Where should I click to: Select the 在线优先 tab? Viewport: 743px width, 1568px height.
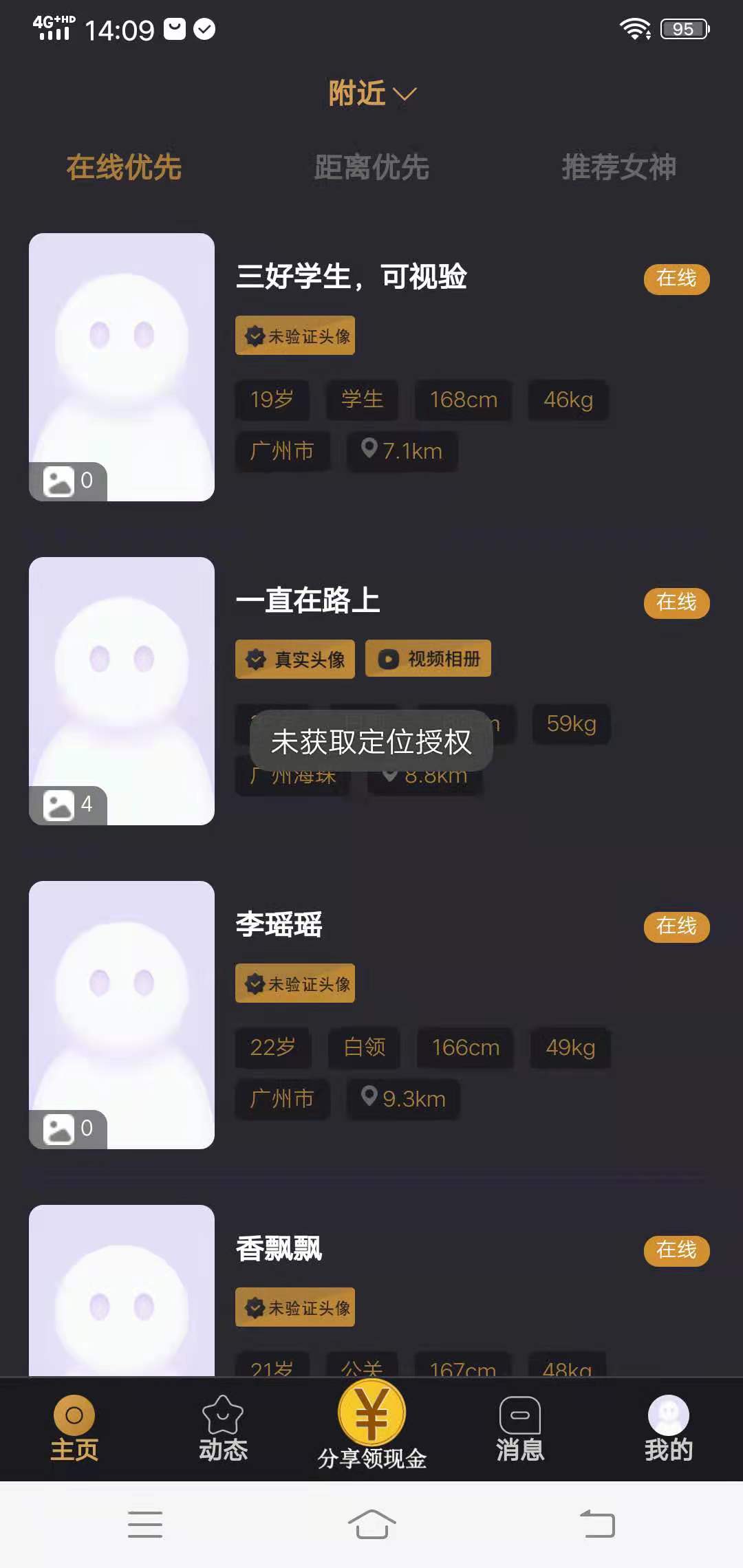pyautogui.click(x=124, y=167)
